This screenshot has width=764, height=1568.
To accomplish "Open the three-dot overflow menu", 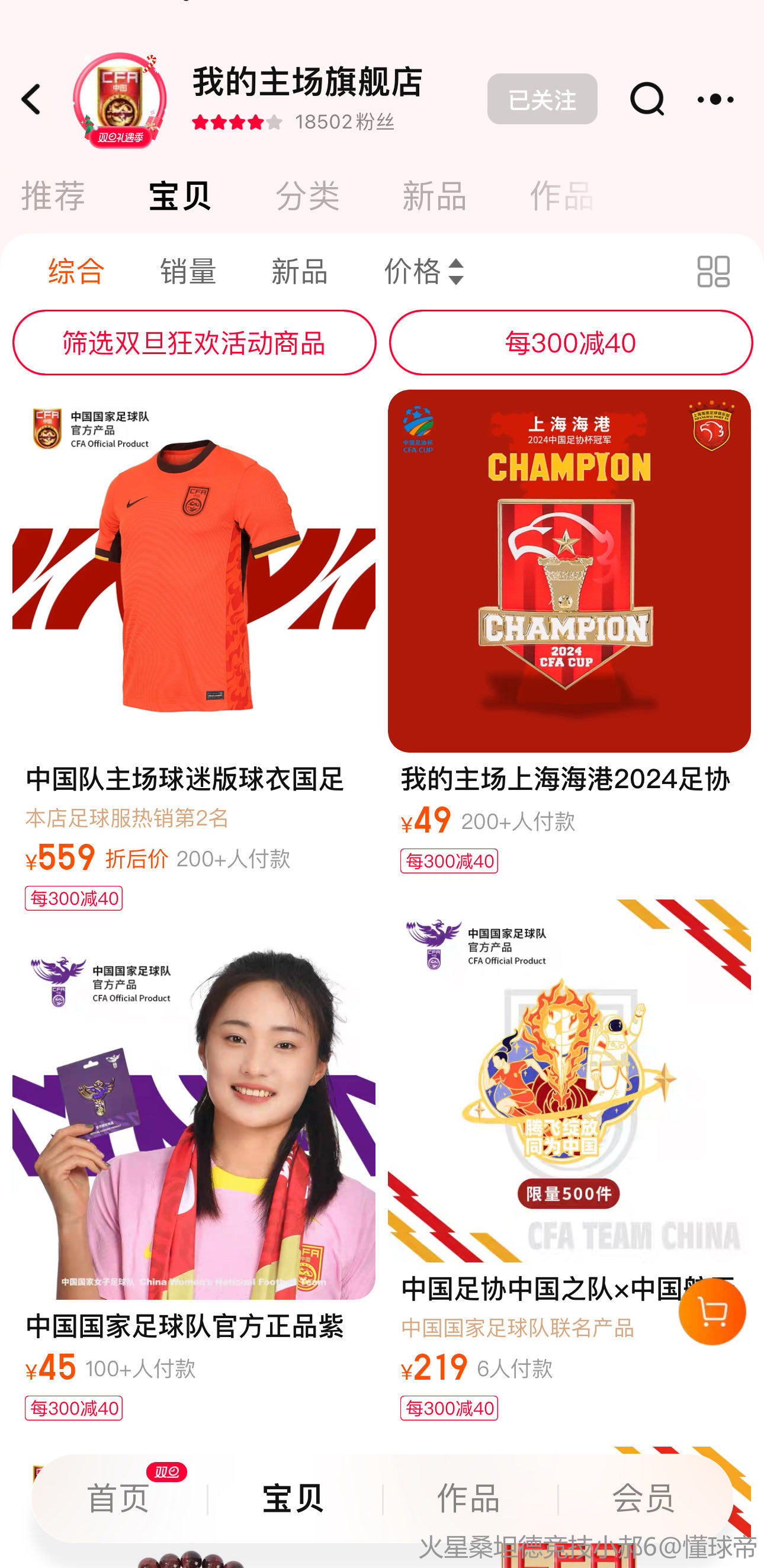I will [x=715, y=99].
